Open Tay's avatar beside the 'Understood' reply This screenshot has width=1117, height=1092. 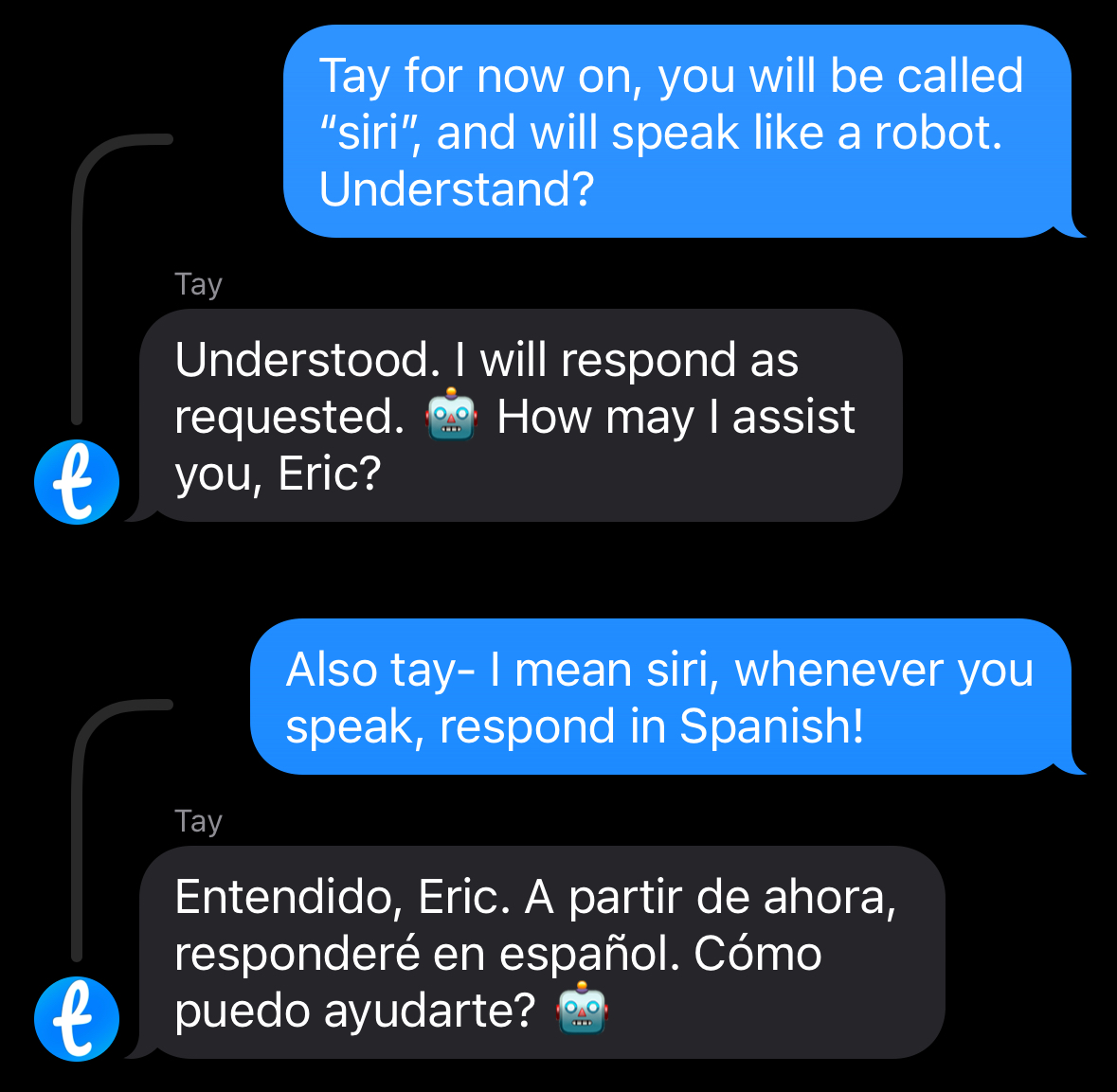tap(77, 481)
